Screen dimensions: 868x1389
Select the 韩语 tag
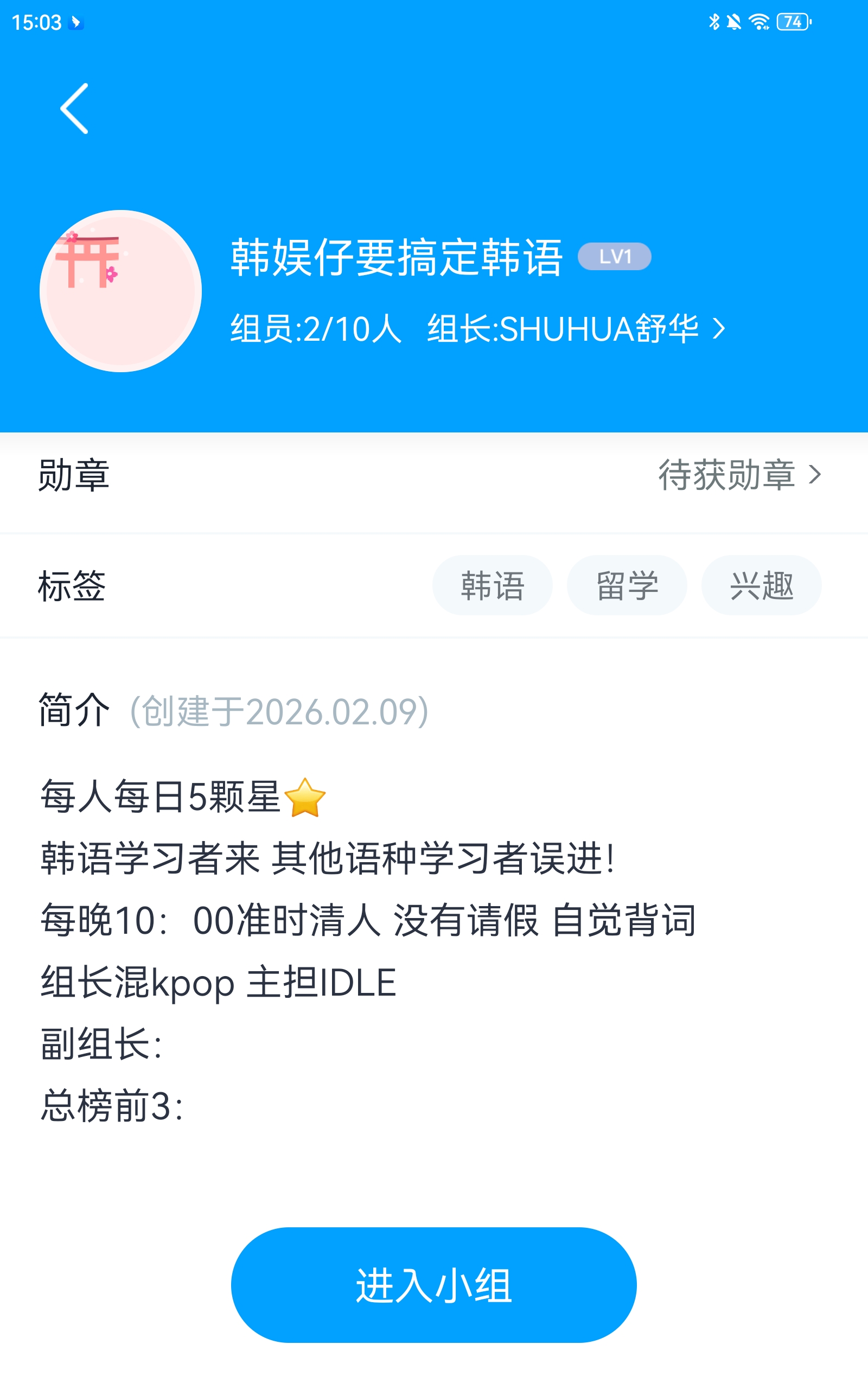click(x=493, y=585)
